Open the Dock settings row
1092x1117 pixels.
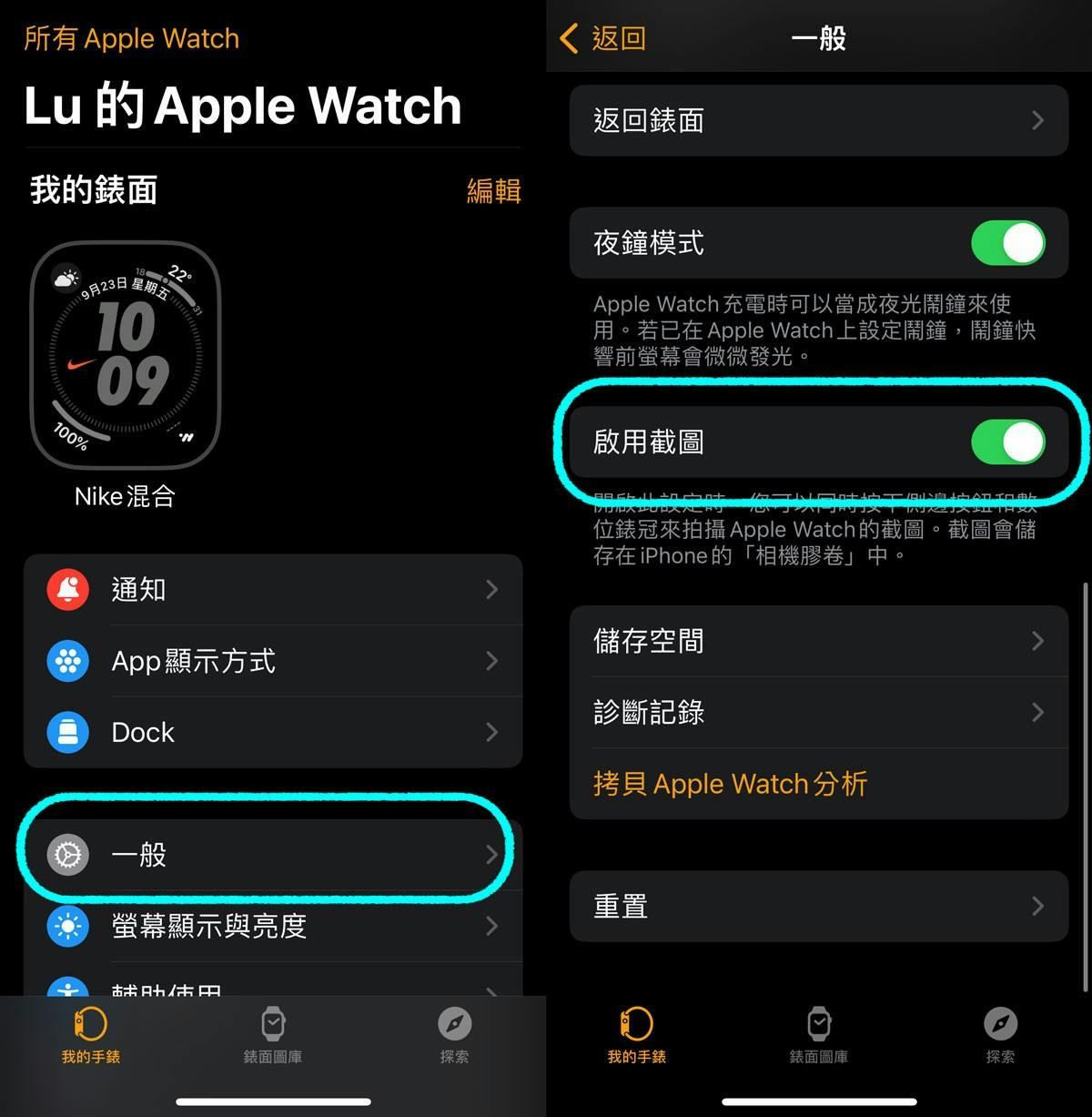(x=273, y=732)
